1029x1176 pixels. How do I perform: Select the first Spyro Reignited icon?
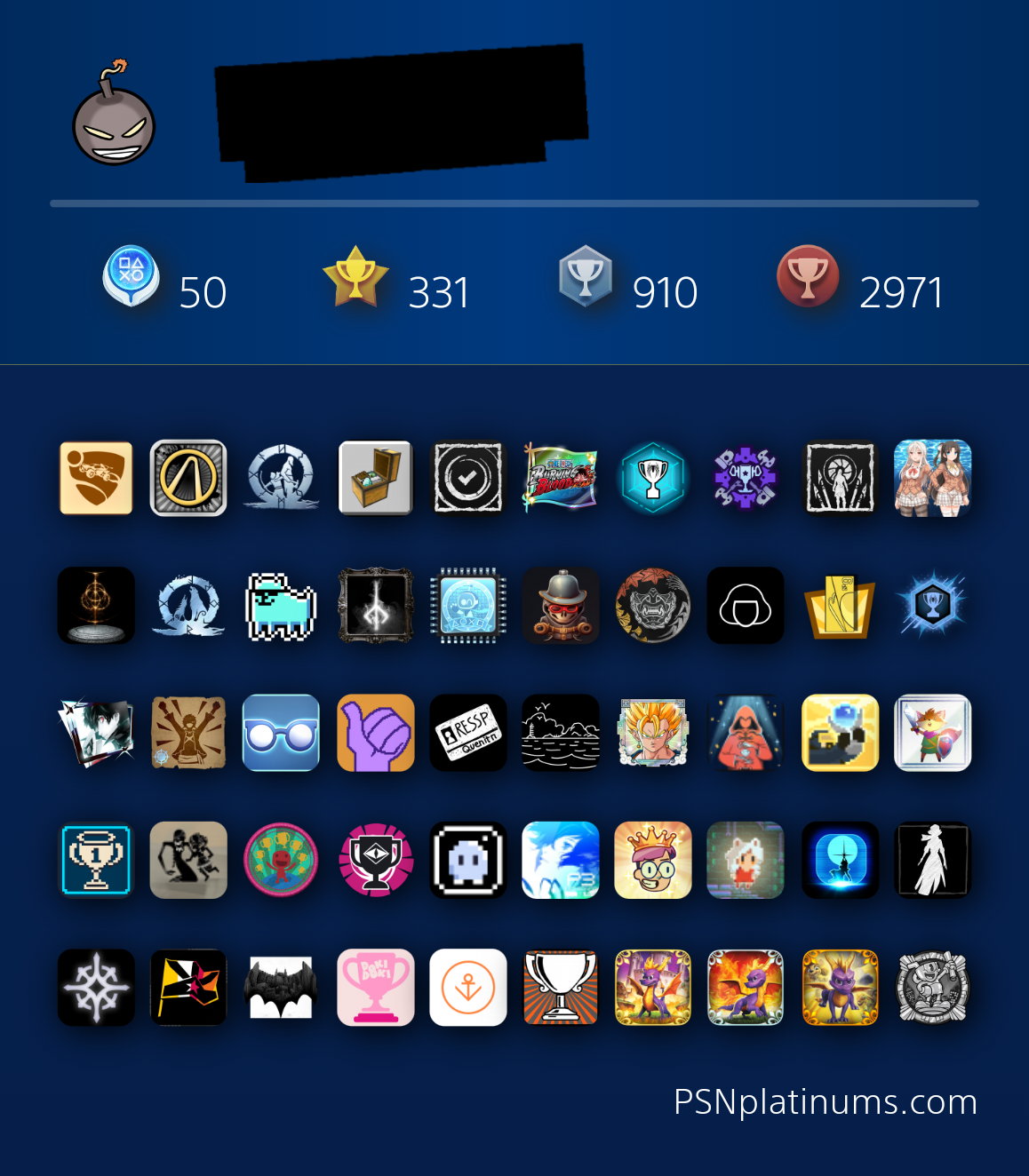[653, 987]
